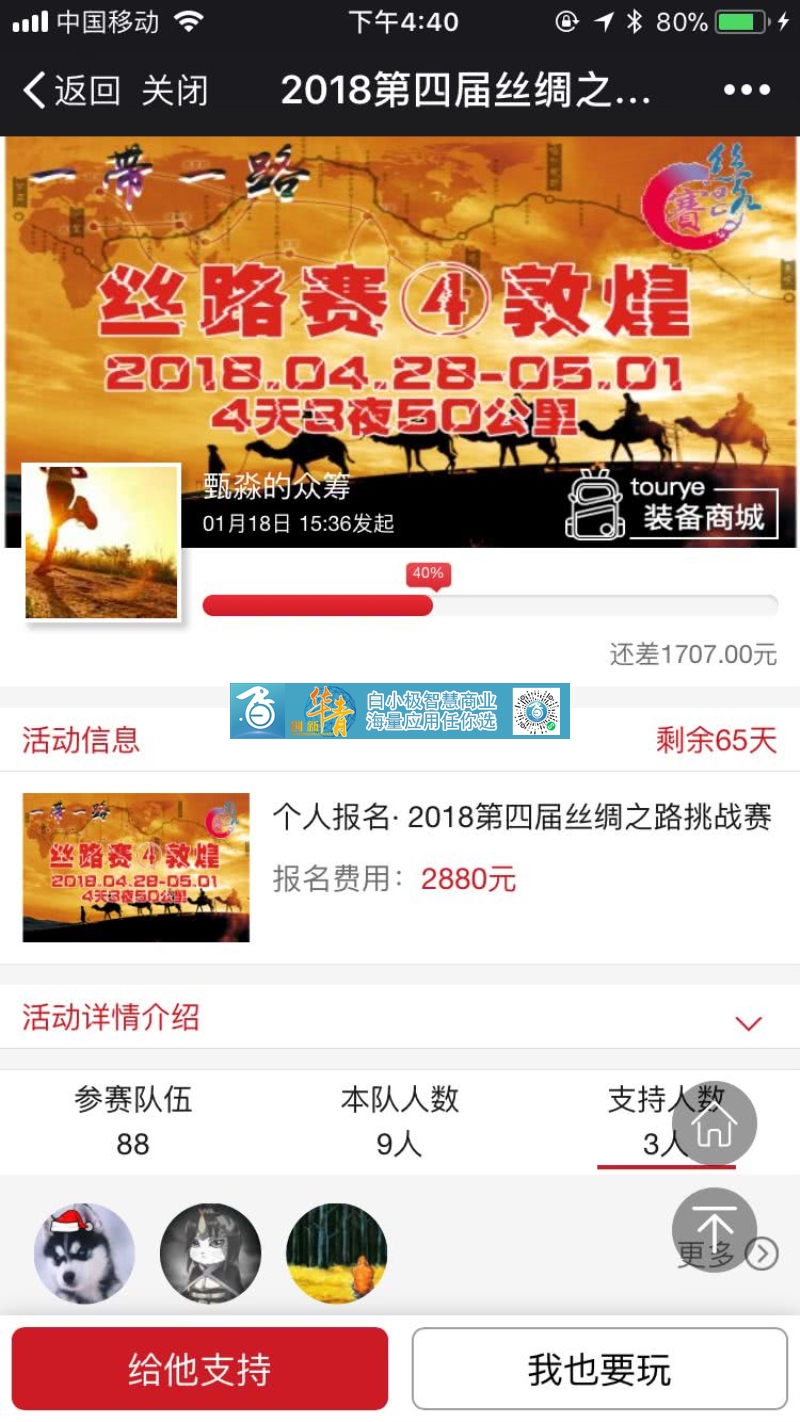
Task: Close the page using 关闭
Action: [174, 91]
